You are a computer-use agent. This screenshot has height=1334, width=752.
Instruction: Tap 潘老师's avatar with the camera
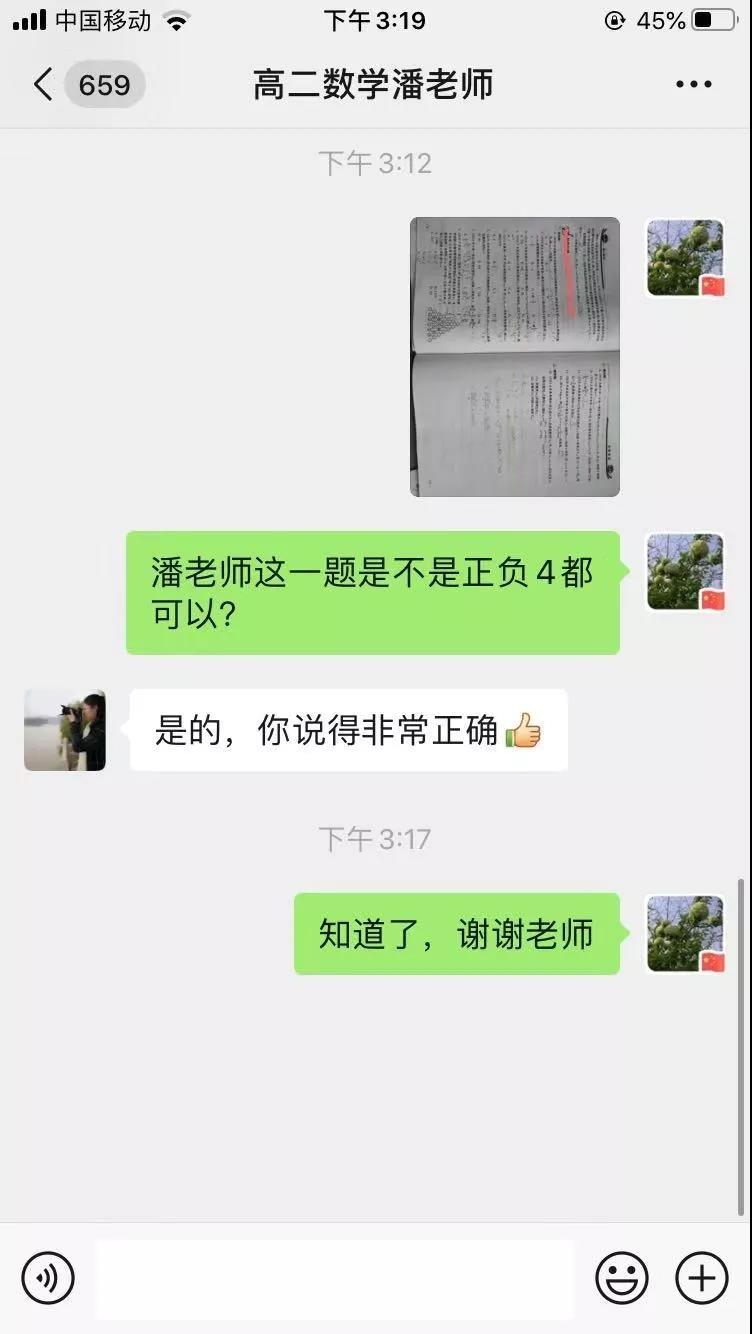(65, 730)
